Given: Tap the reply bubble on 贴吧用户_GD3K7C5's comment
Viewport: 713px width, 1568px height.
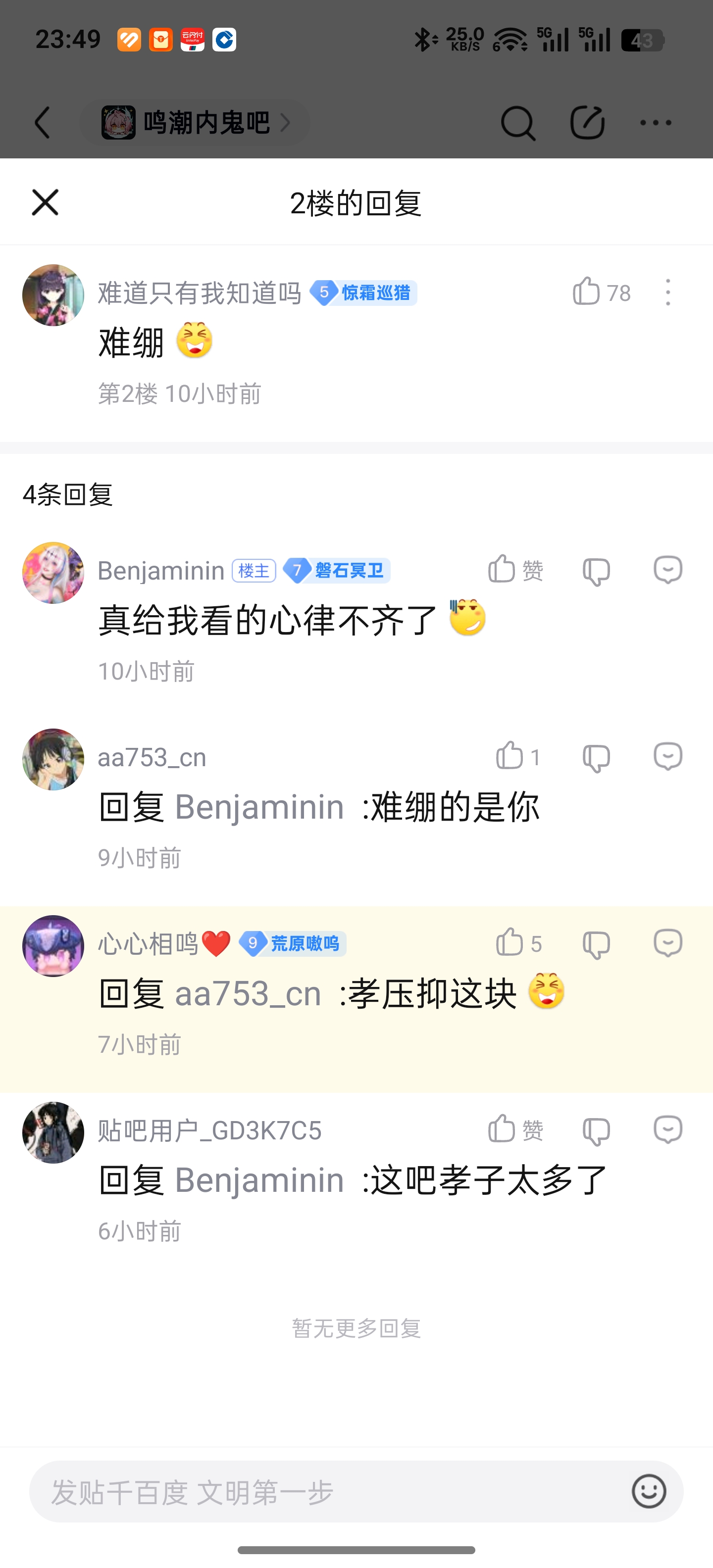Looking at the screenshot, I should 668,1130.
